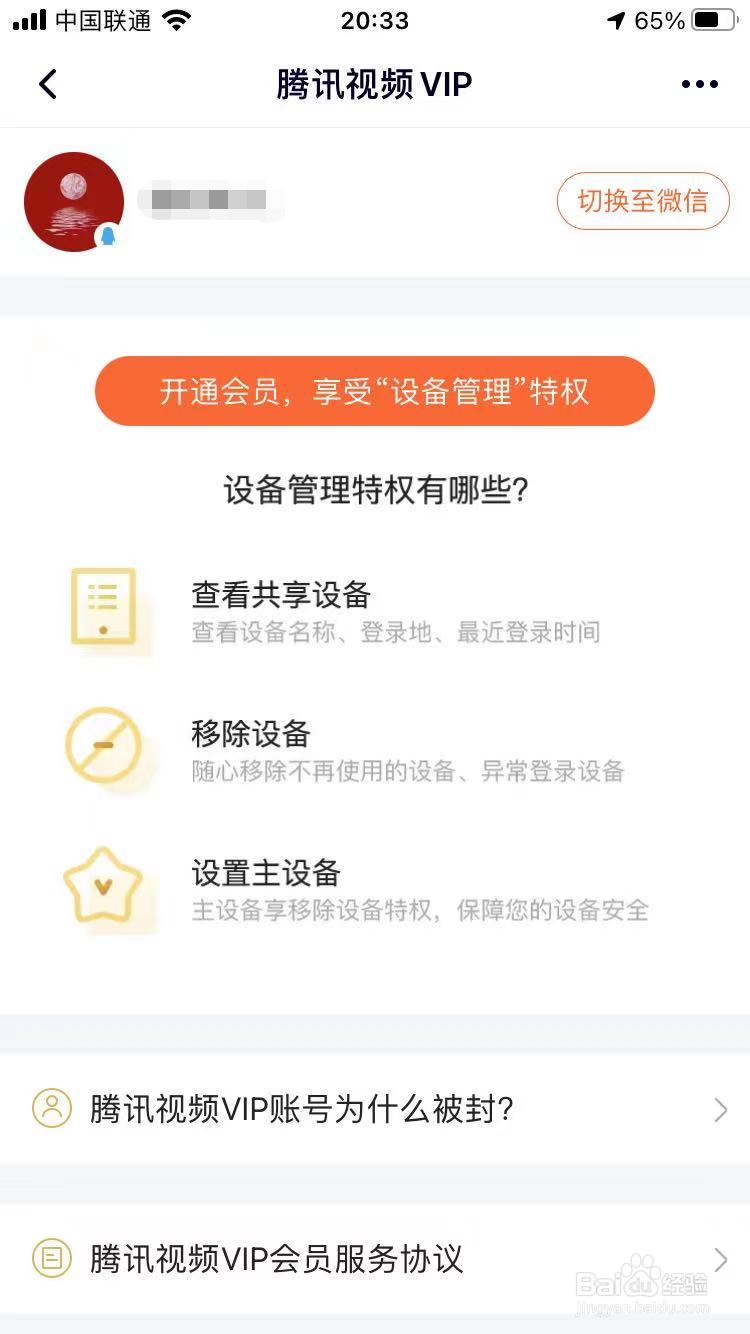Open 开通会员 device management privilege banner
The image size is (750, 1334).
coord(375,391)
